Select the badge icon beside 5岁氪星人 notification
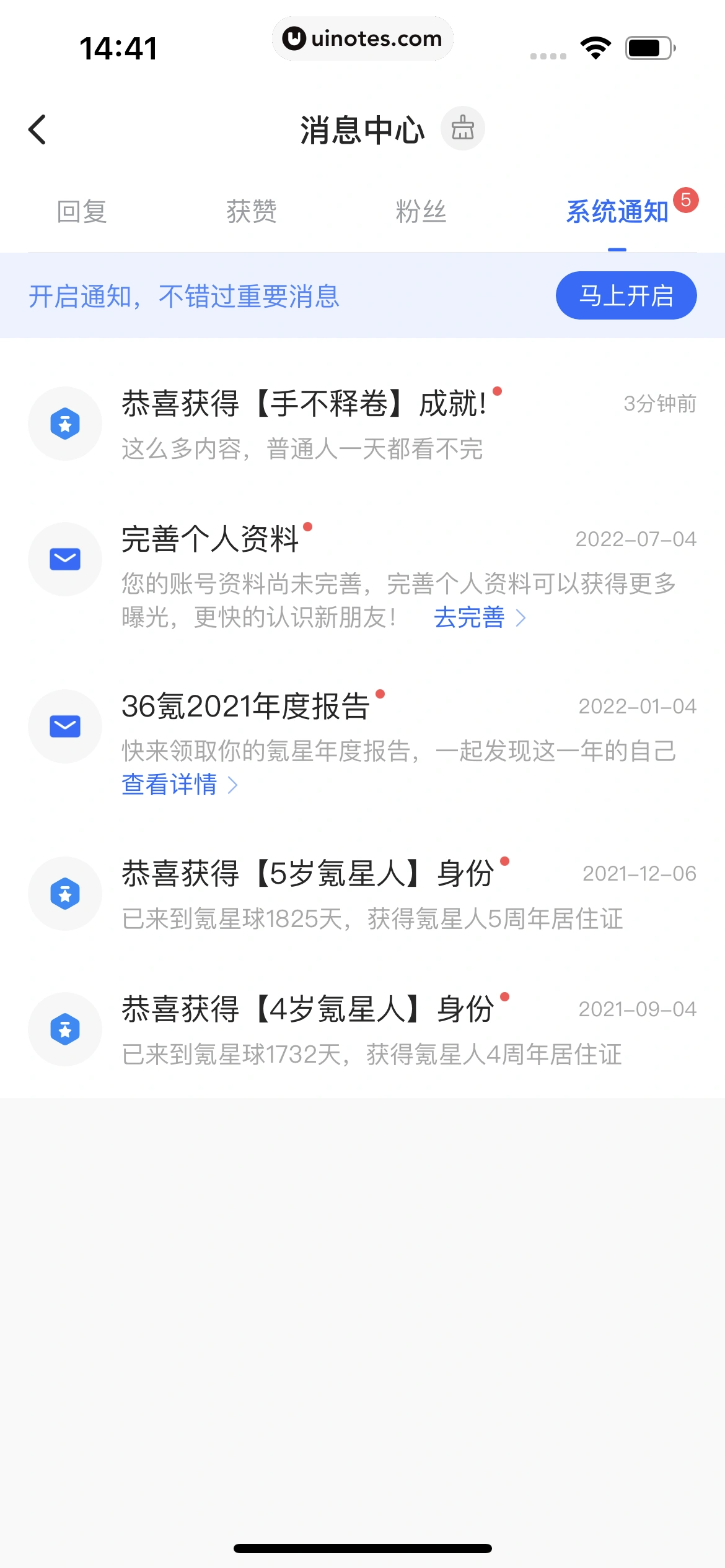This screenshot has width=725, height=1568. (64, 894)
